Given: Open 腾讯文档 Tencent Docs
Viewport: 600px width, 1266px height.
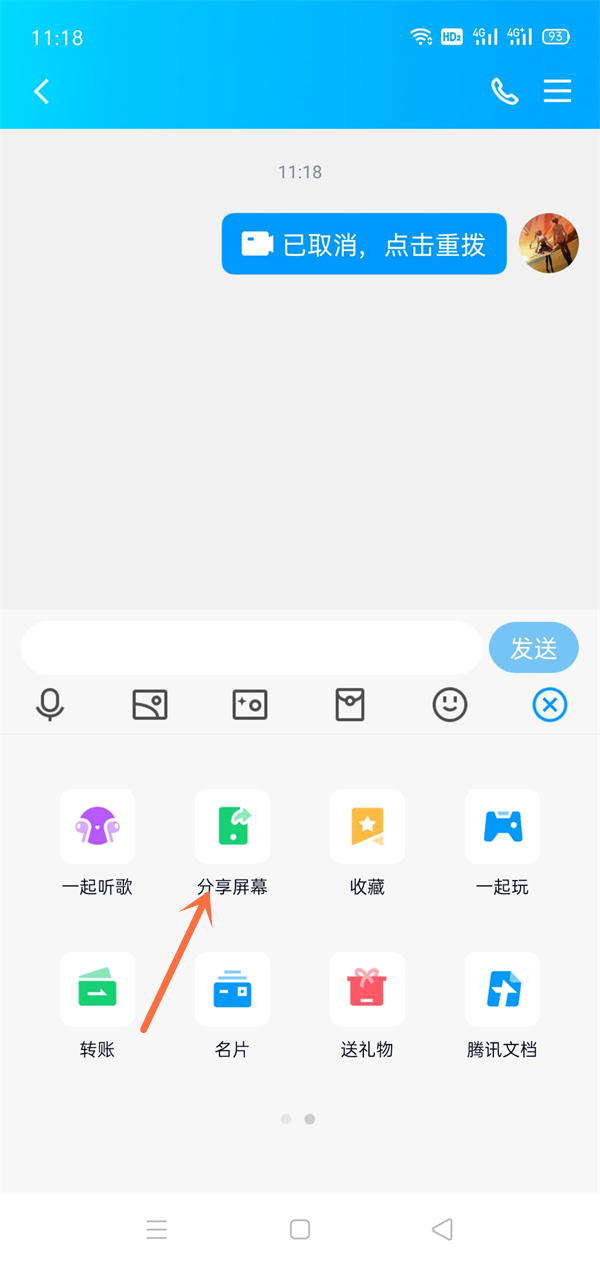Looking at the screenshot, I should tap(502, 989).
